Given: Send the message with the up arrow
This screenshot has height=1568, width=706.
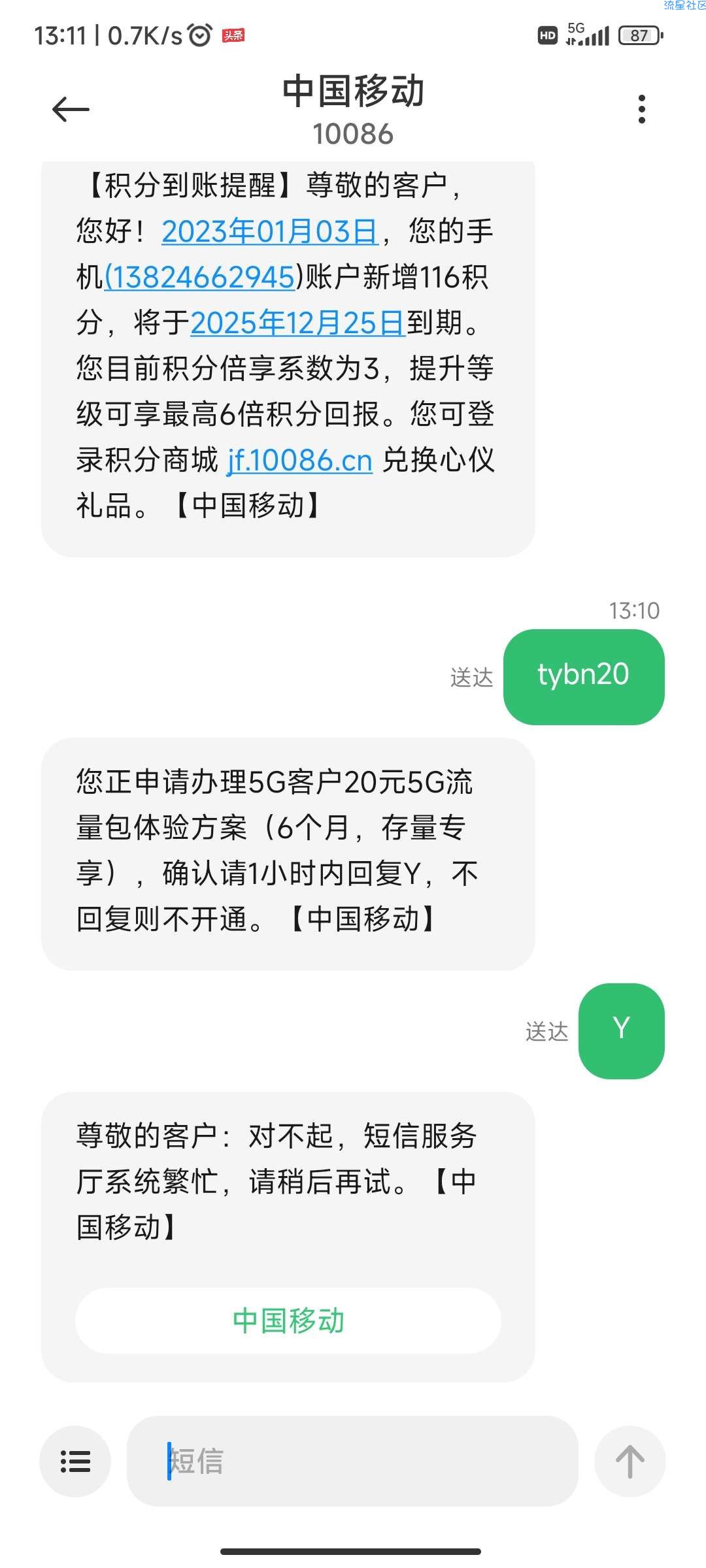Looking at the screenshot, I should pyautogui.click(x=630, y=1462).
